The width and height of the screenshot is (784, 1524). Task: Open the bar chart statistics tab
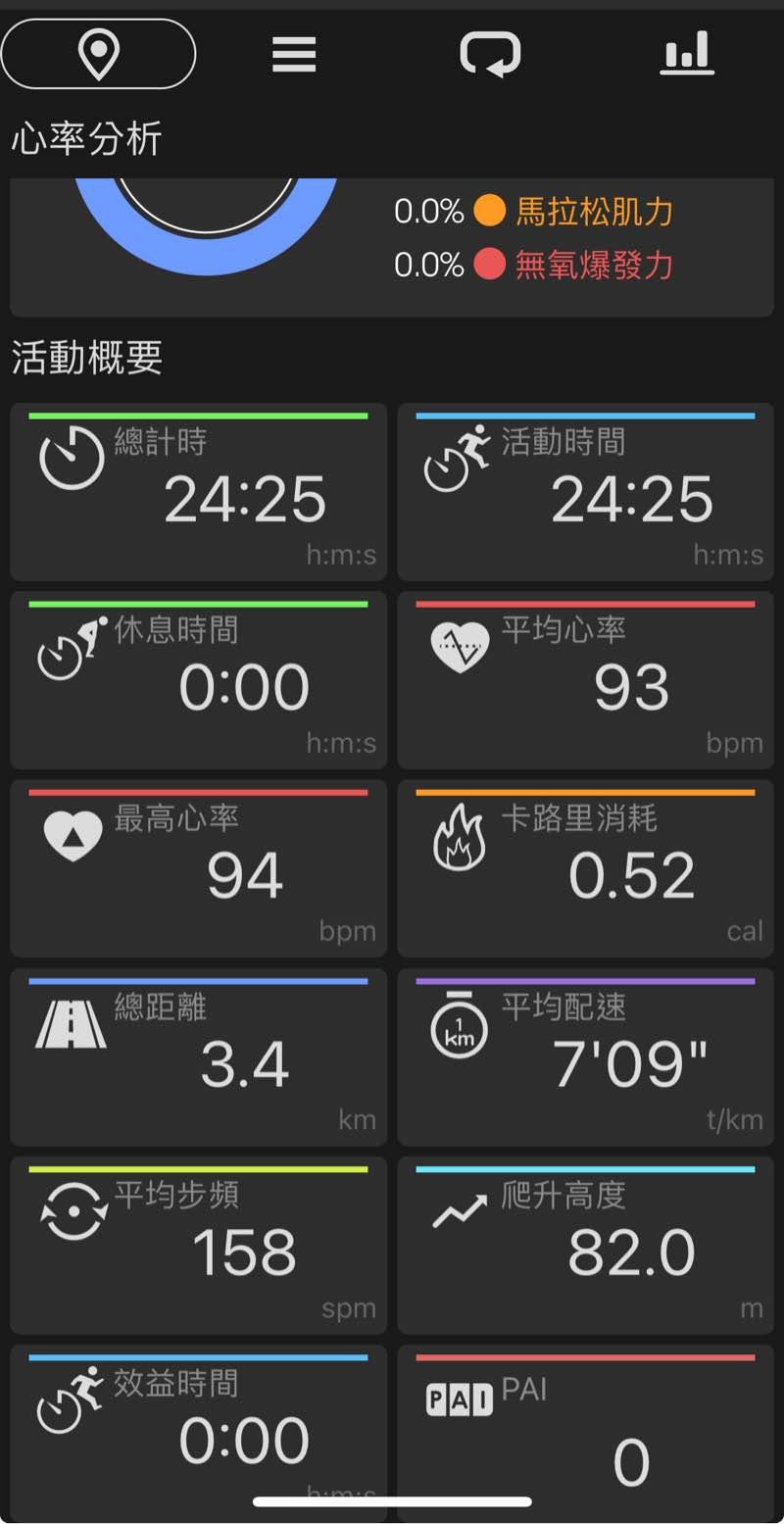tap(686, 54)
